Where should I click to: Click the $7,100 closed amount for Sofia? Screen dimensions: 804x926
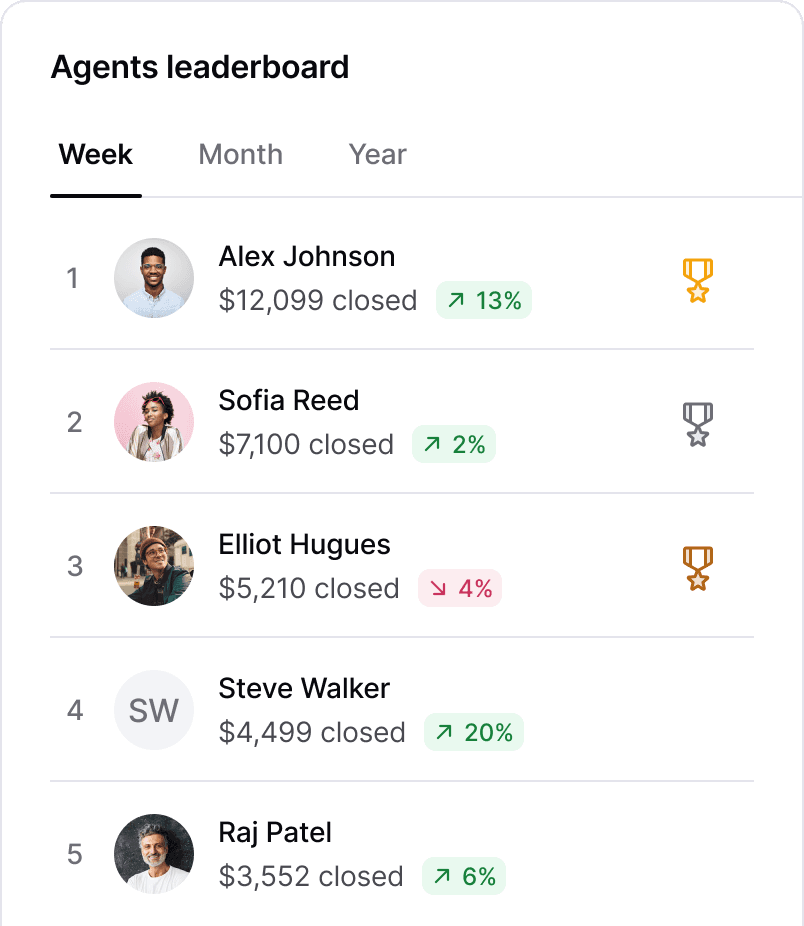click(x=307, y=444)
